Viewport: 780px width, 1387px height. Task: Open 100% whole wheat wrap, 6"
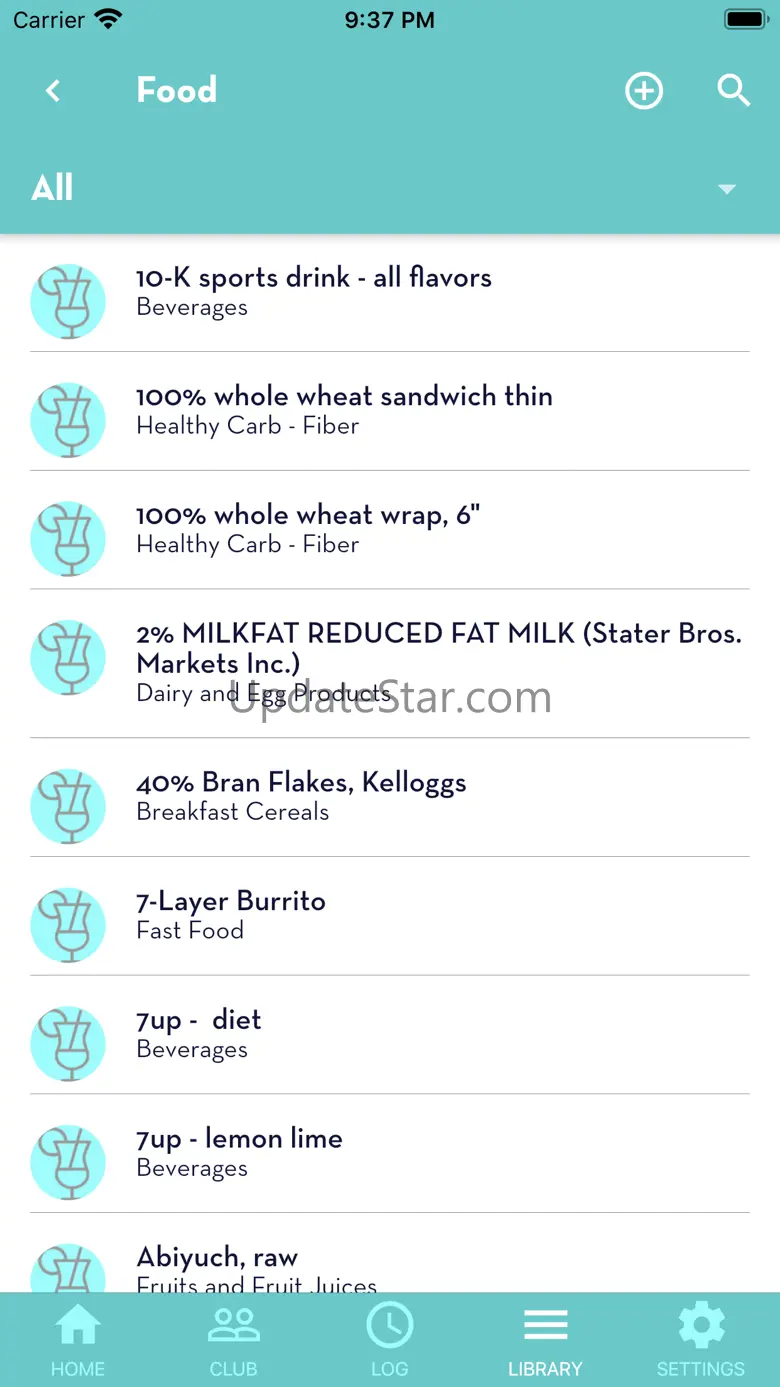click(390, 530)
